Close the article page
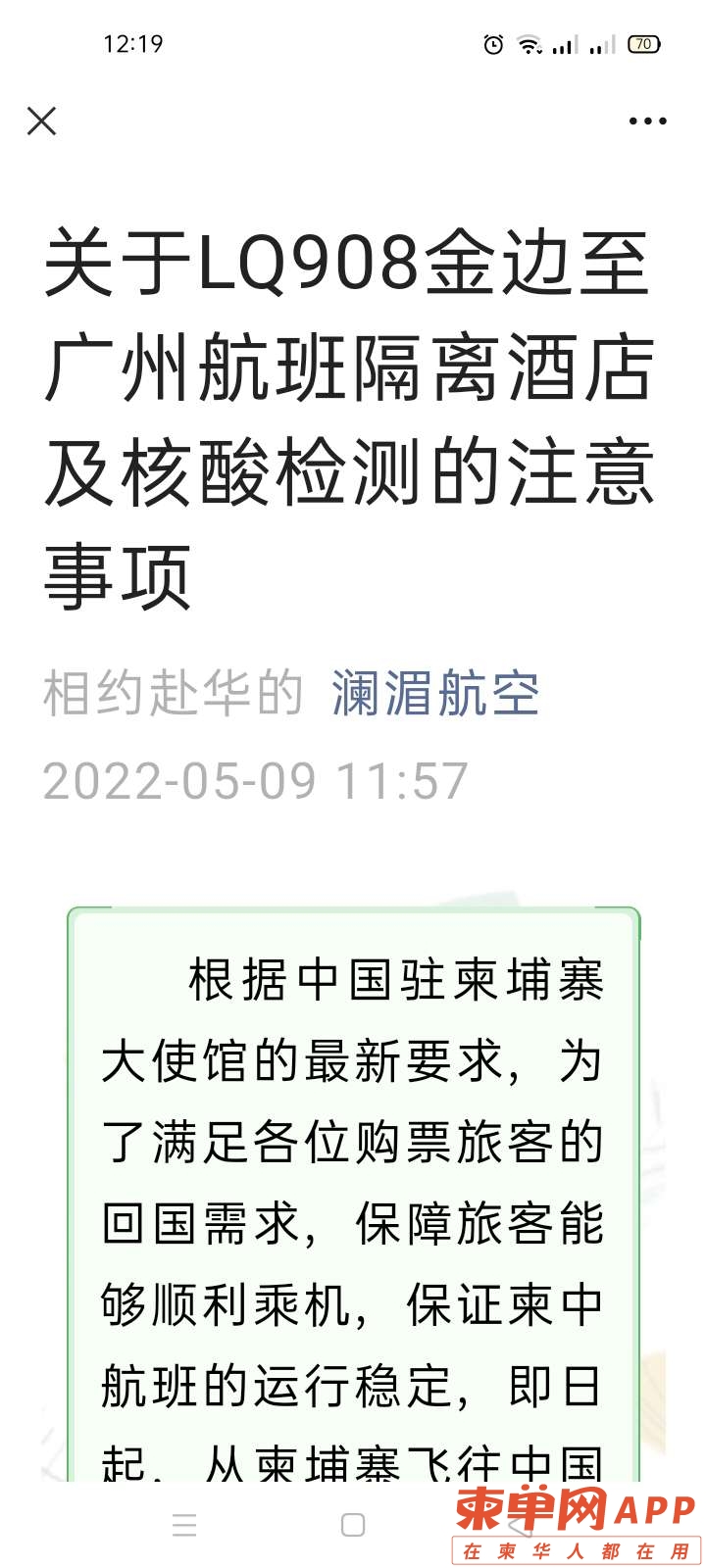This screenshot has width=706, height=1568. pyautogui.click(x=41, y=122)
